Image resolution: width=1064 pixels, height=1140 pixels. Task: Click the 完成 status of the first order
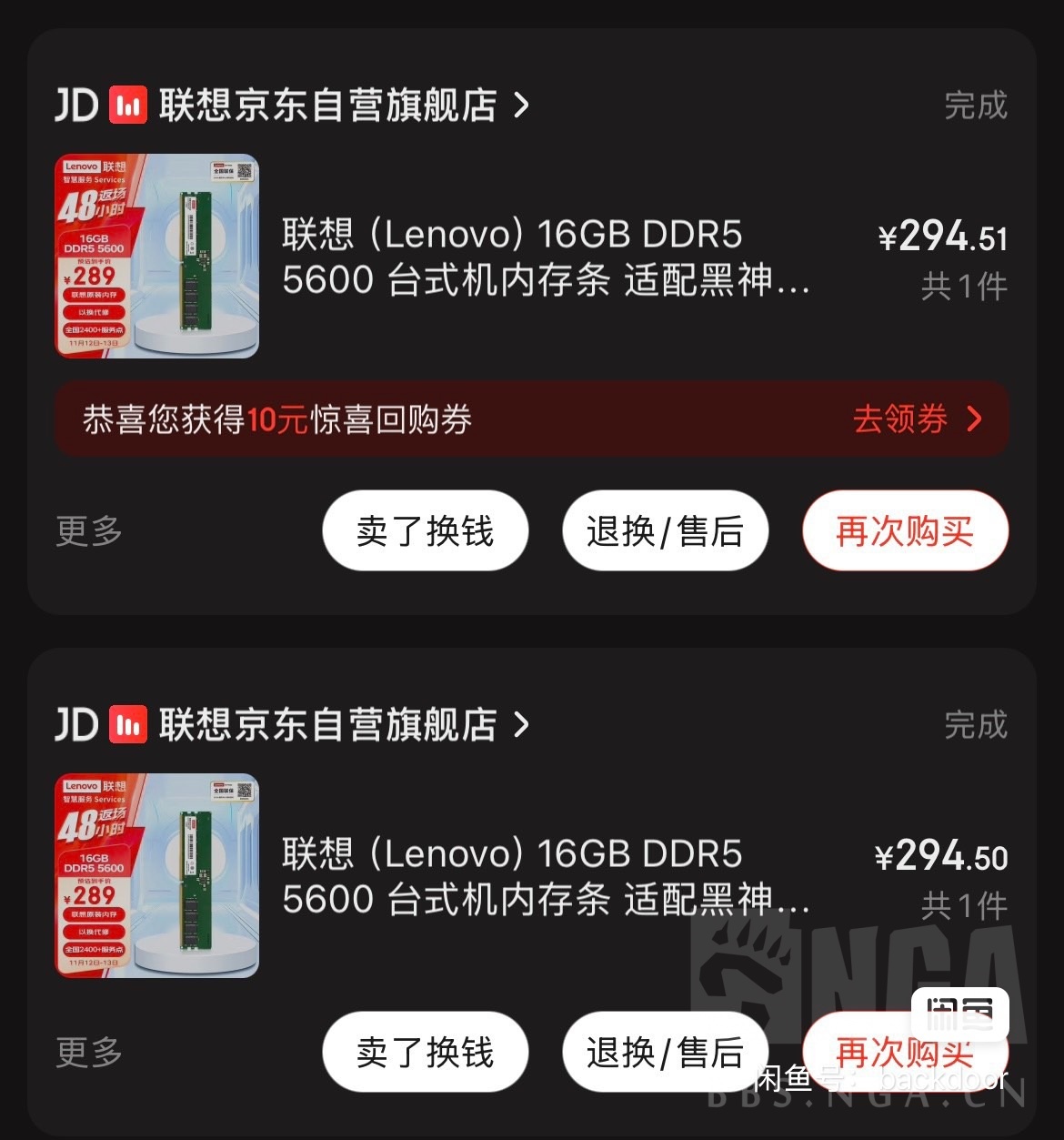(x=976, y=106)
